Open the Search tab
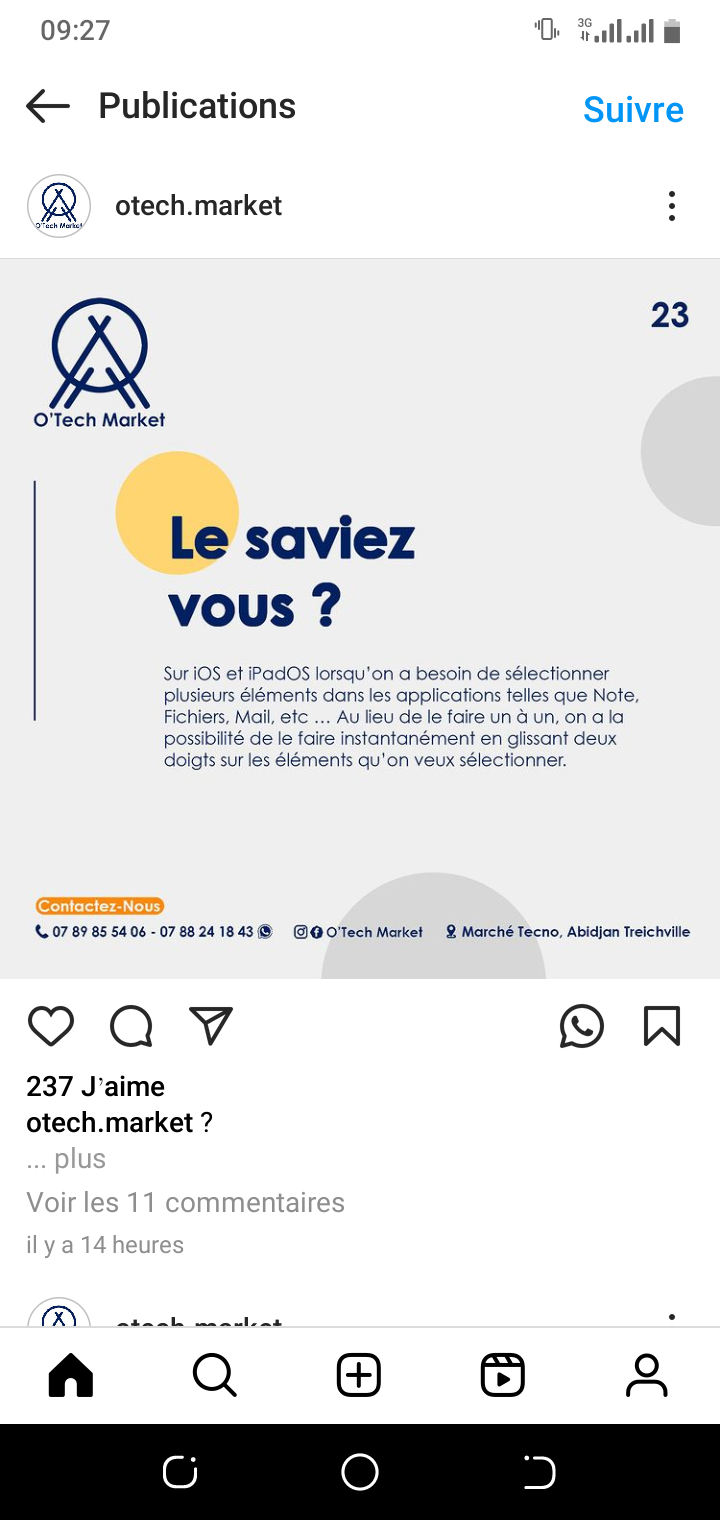This screenshot has width=720, height=1520. click(x=215, y=1376)
